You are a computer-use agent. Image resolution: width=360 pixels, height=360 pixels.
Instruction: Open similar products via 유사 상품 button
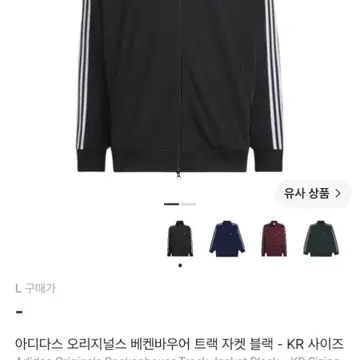pos(313,194)
